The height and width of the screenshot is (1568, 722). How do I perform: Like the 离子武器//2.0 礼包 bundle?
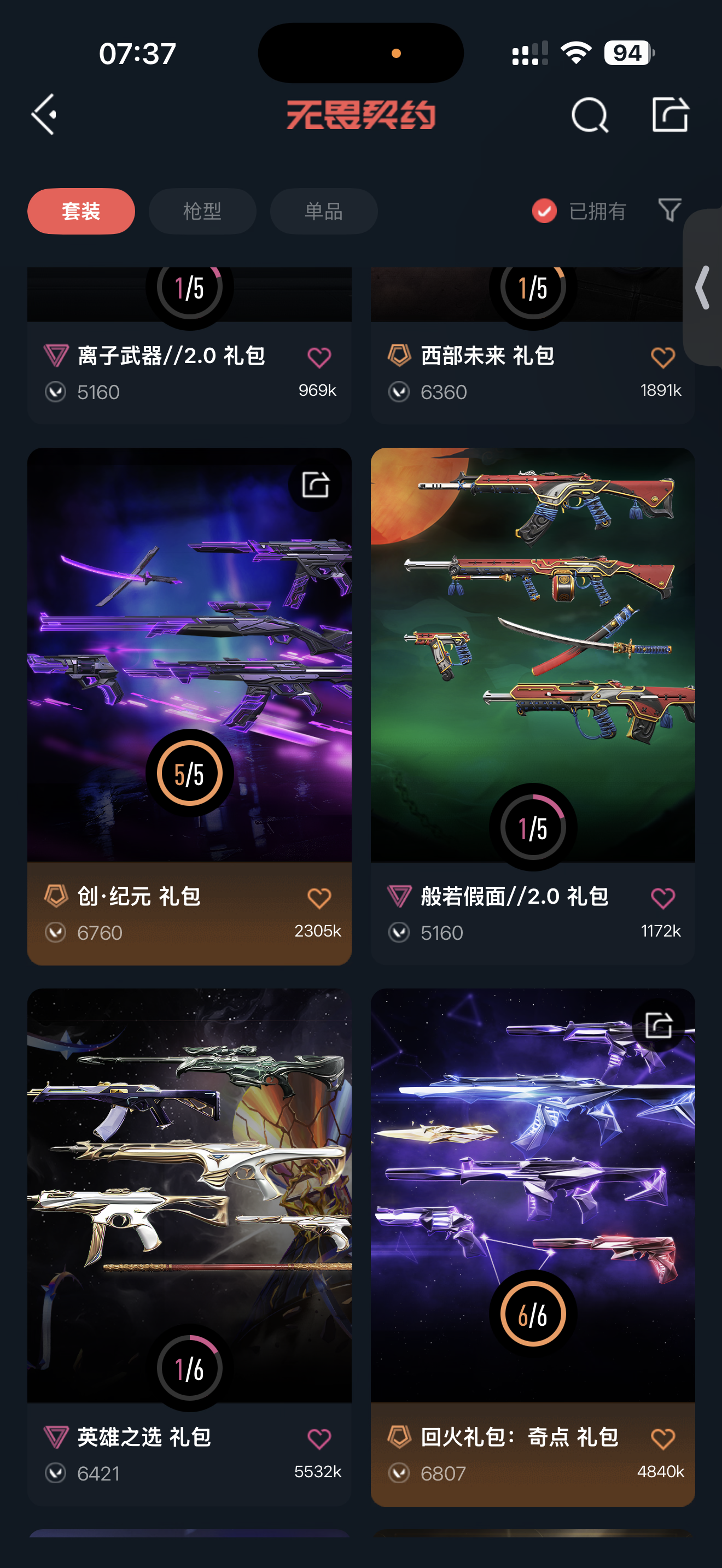[x=319, y=358]
